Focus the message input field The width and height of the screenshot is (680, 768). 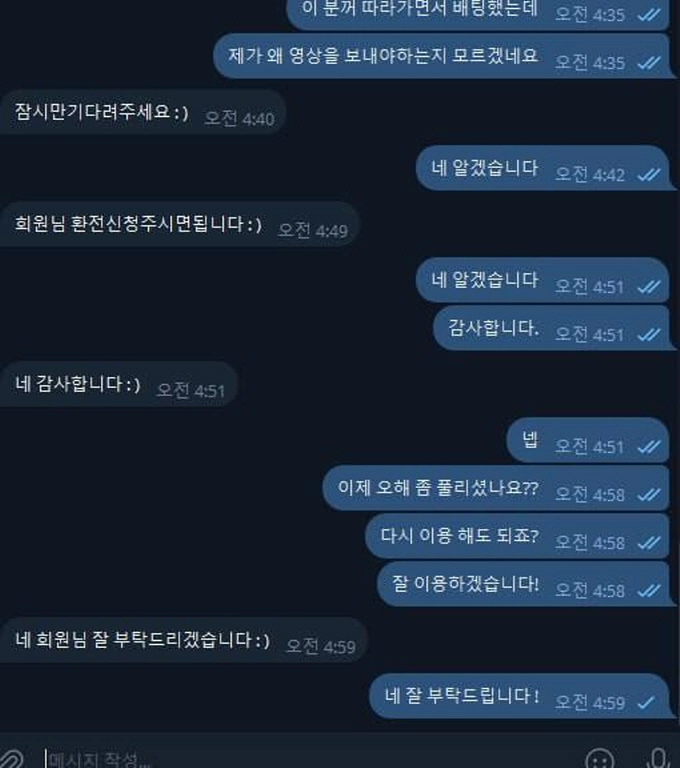coord(300,758)
